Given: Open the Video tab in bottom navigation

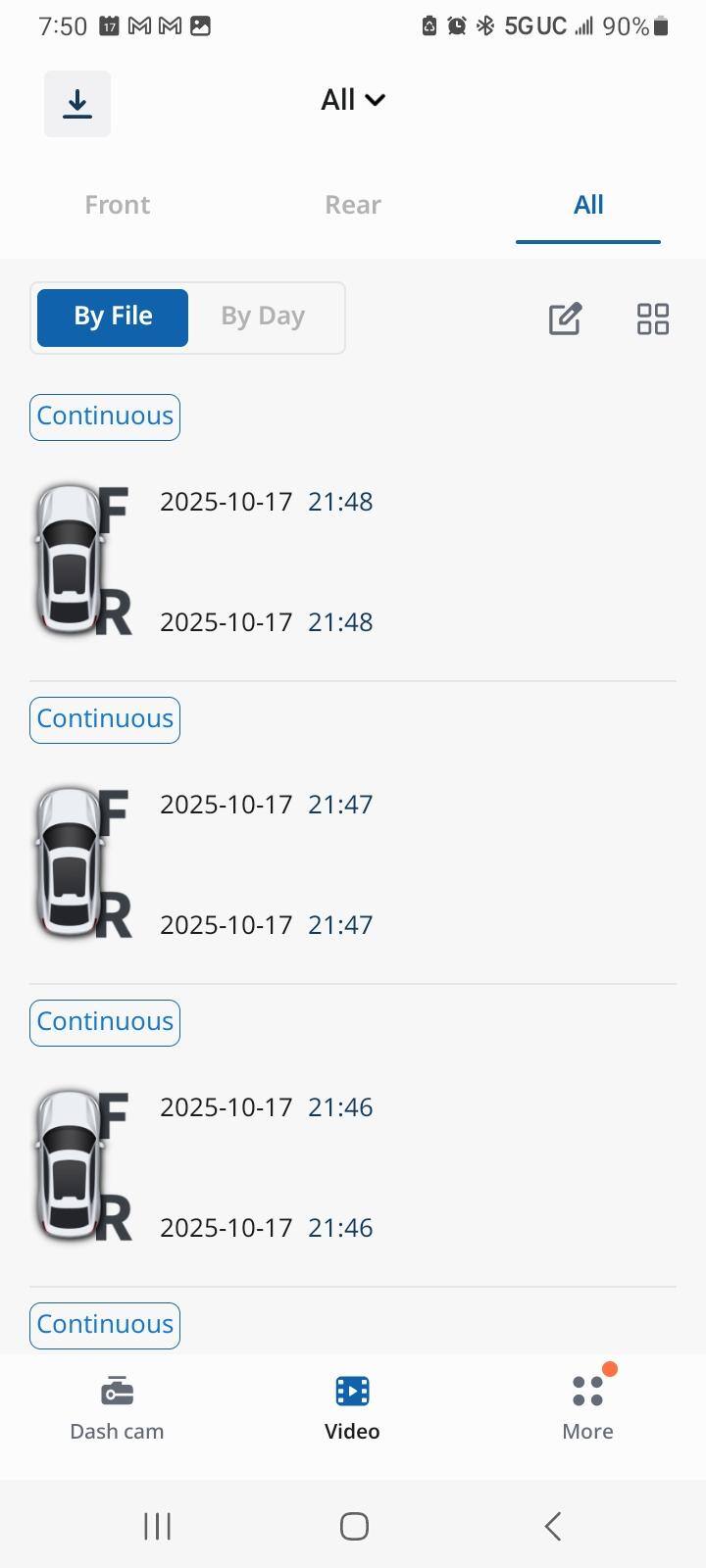Looking at the screenshot, I should coord(352,1408).
